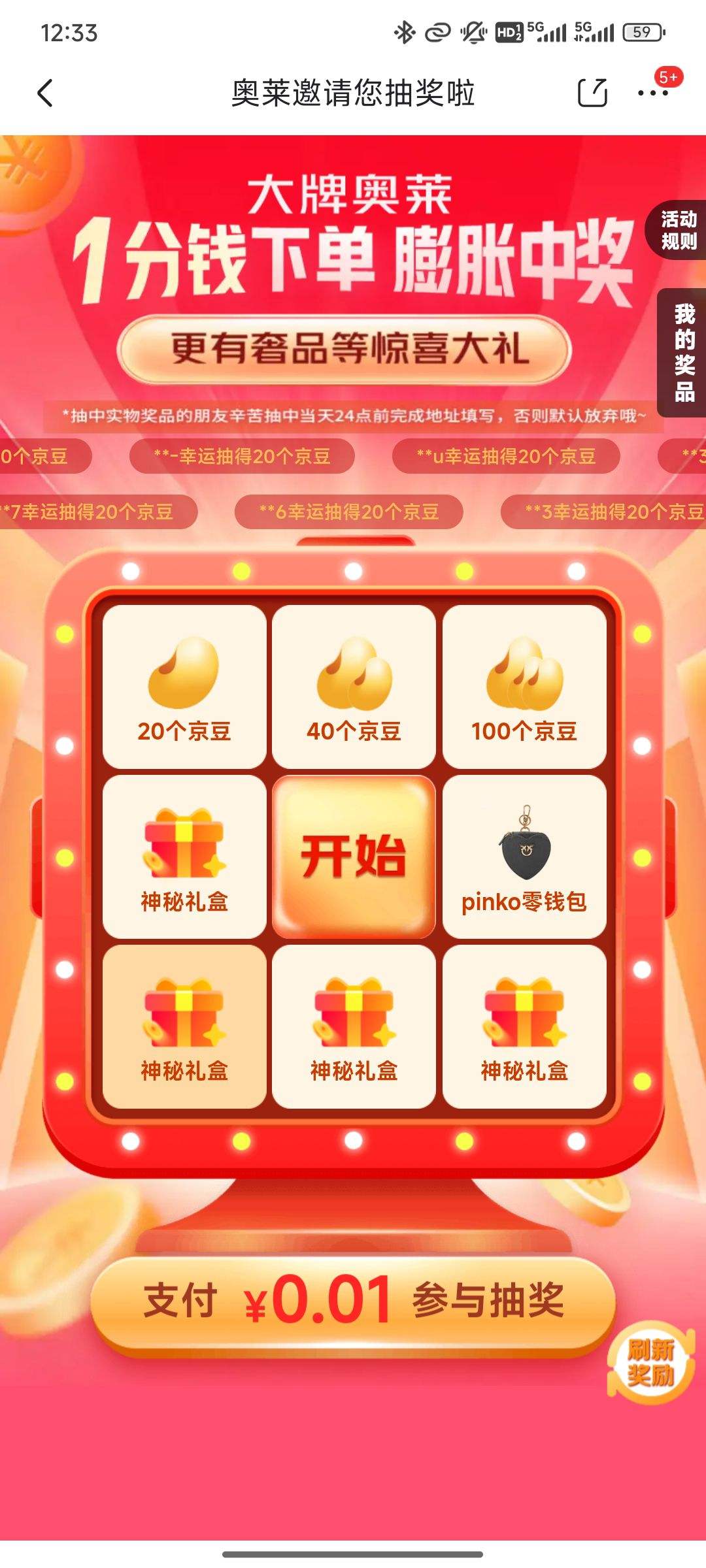Viewport: 706px width, 1568px height.
Task: Click the back arrow to exit lottery page
Action: tap(43, 92)
